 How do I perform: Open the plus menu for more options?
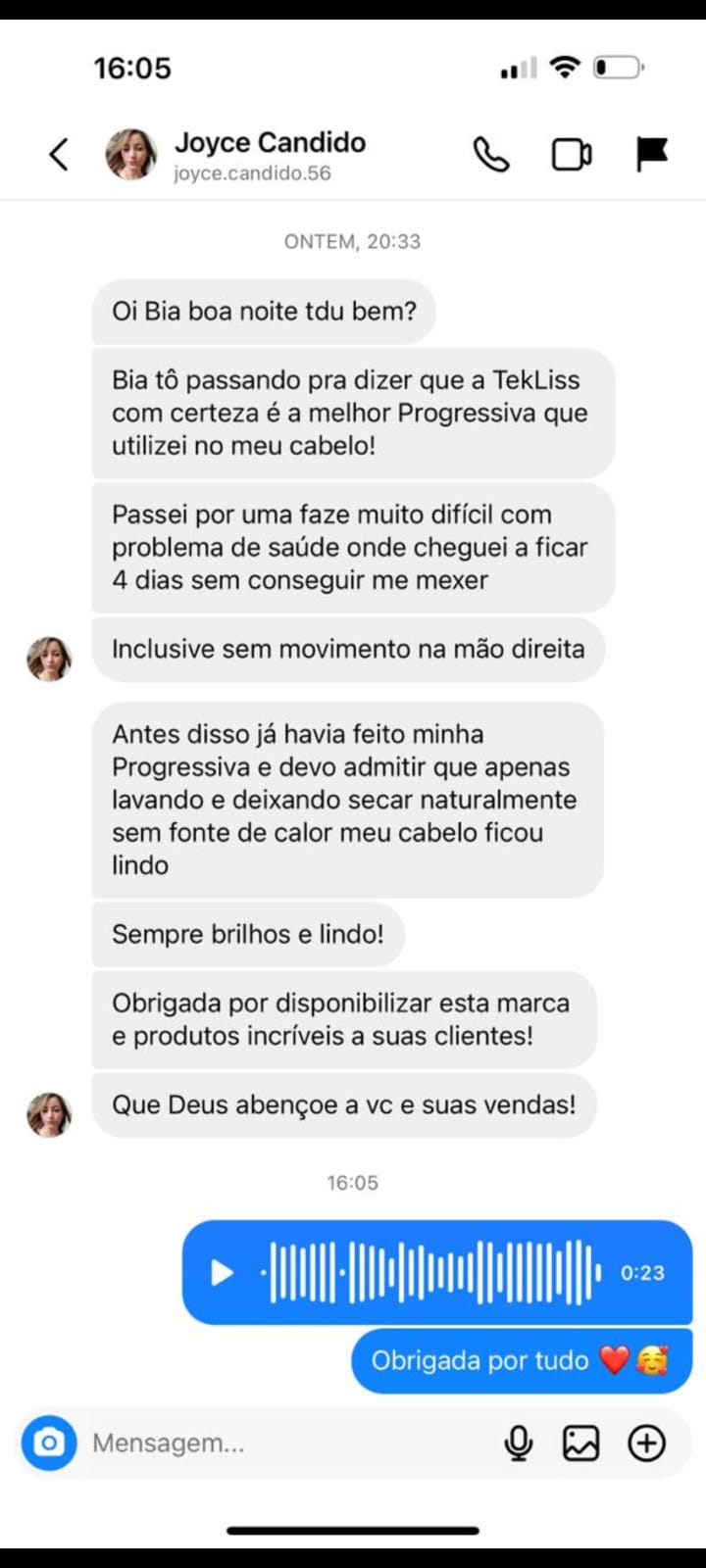tap(647, 1443)
